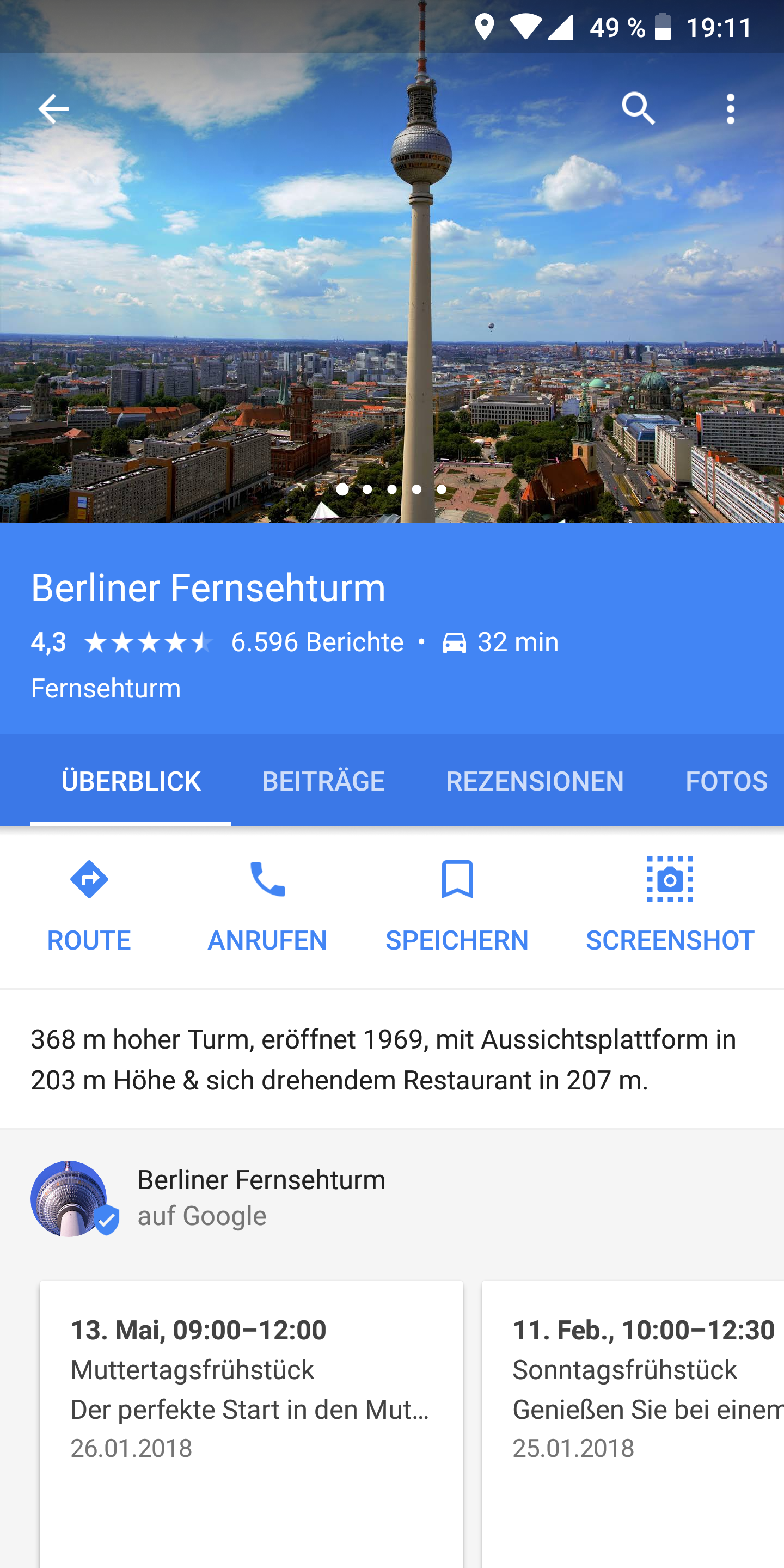The image size is (784, 1568).
Task: Take a screenshot using the Screenshot button
Action: tap(670, 905)
